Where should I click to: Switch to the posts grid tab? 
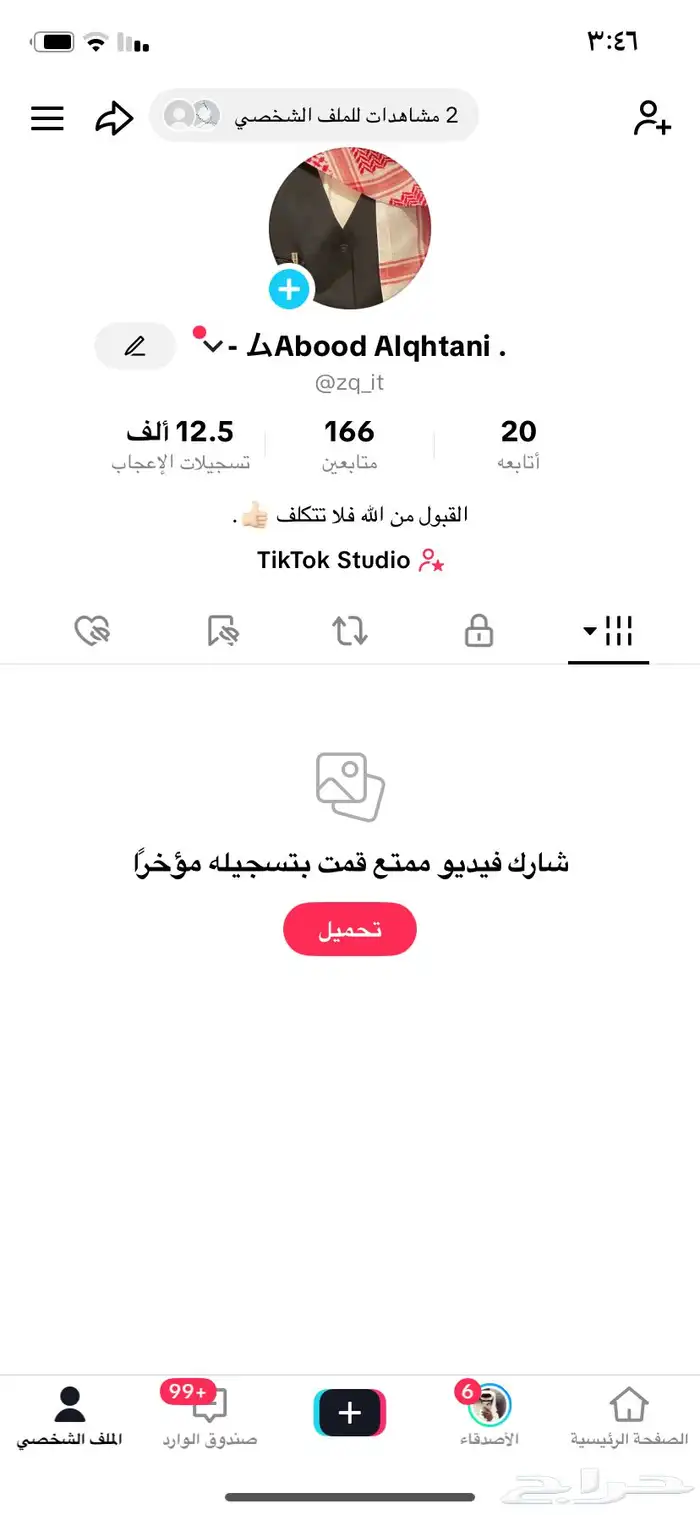[x=609, y=631]
